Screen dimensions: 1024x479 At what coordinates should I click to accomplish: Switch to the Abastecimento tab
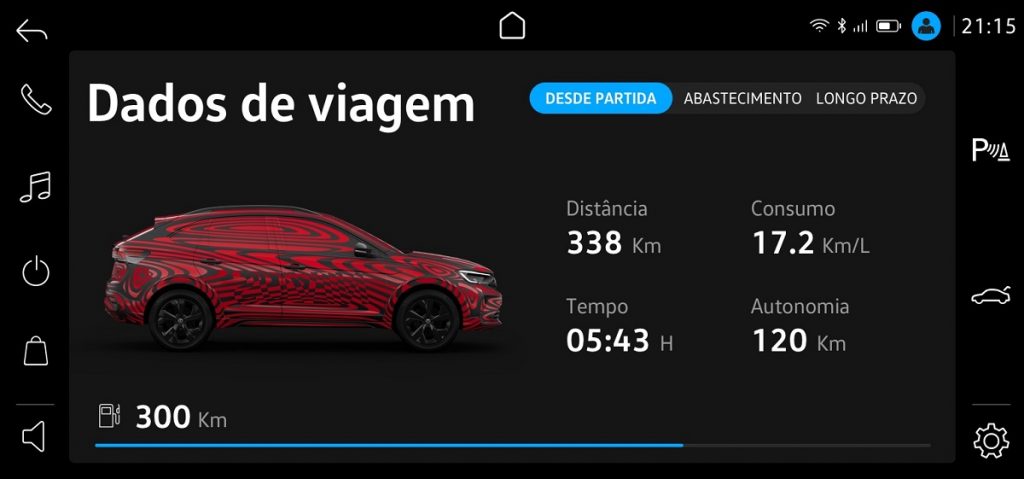[742, 99]
